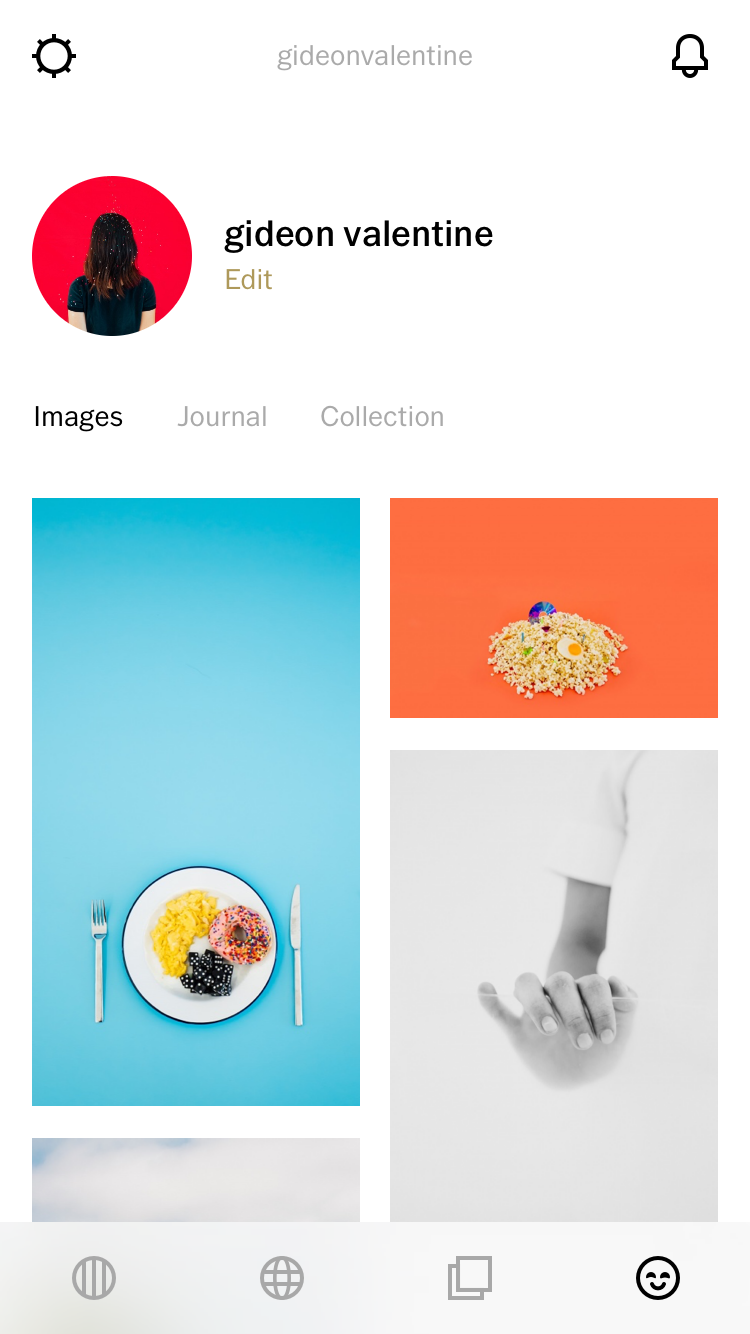This screenshot has height=1334, width=750.
Task: Open the blue breakfast plate photo
Action: pos(196,801)
